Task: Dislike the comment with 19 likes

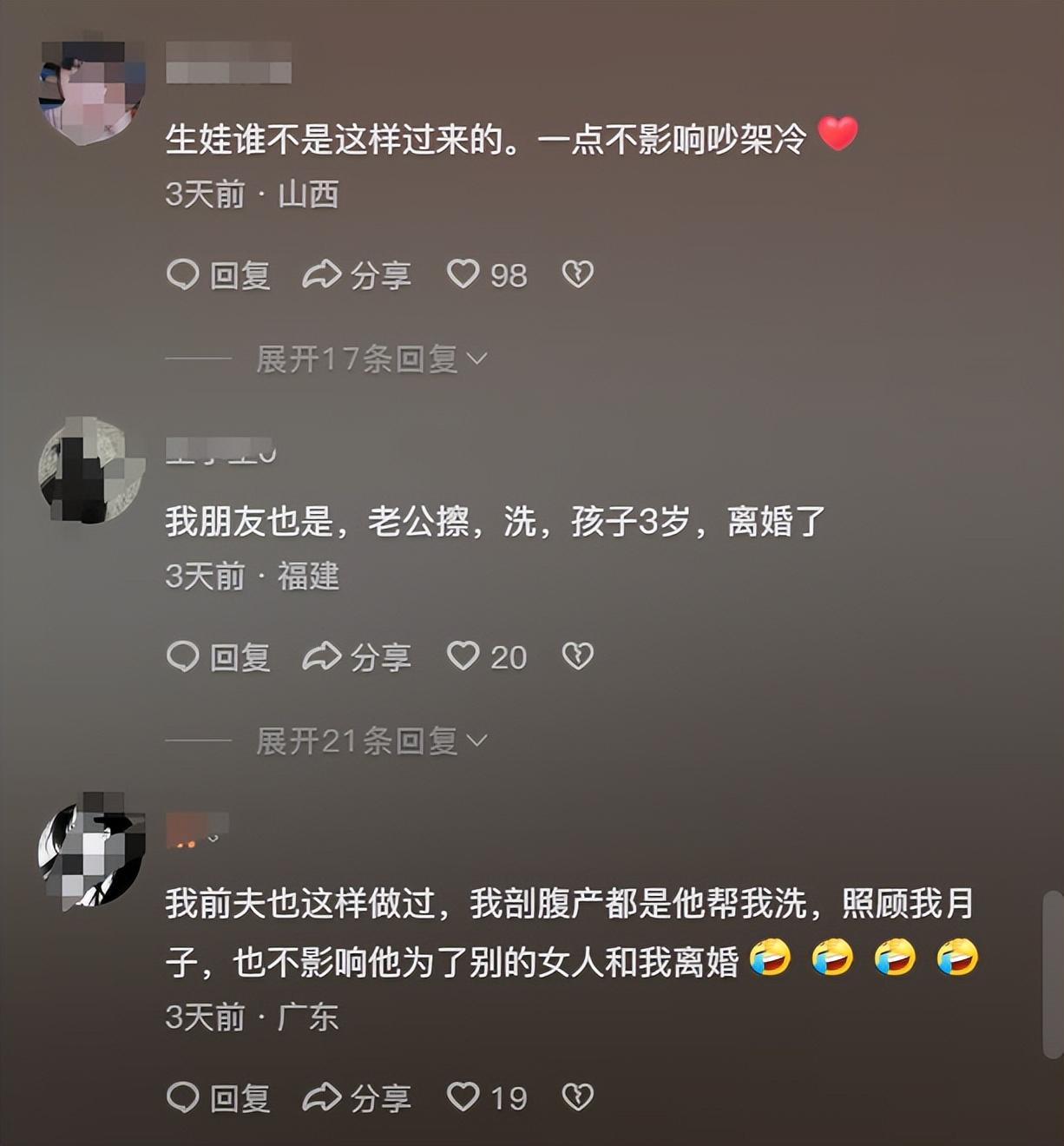Action: click(578, 1097)
